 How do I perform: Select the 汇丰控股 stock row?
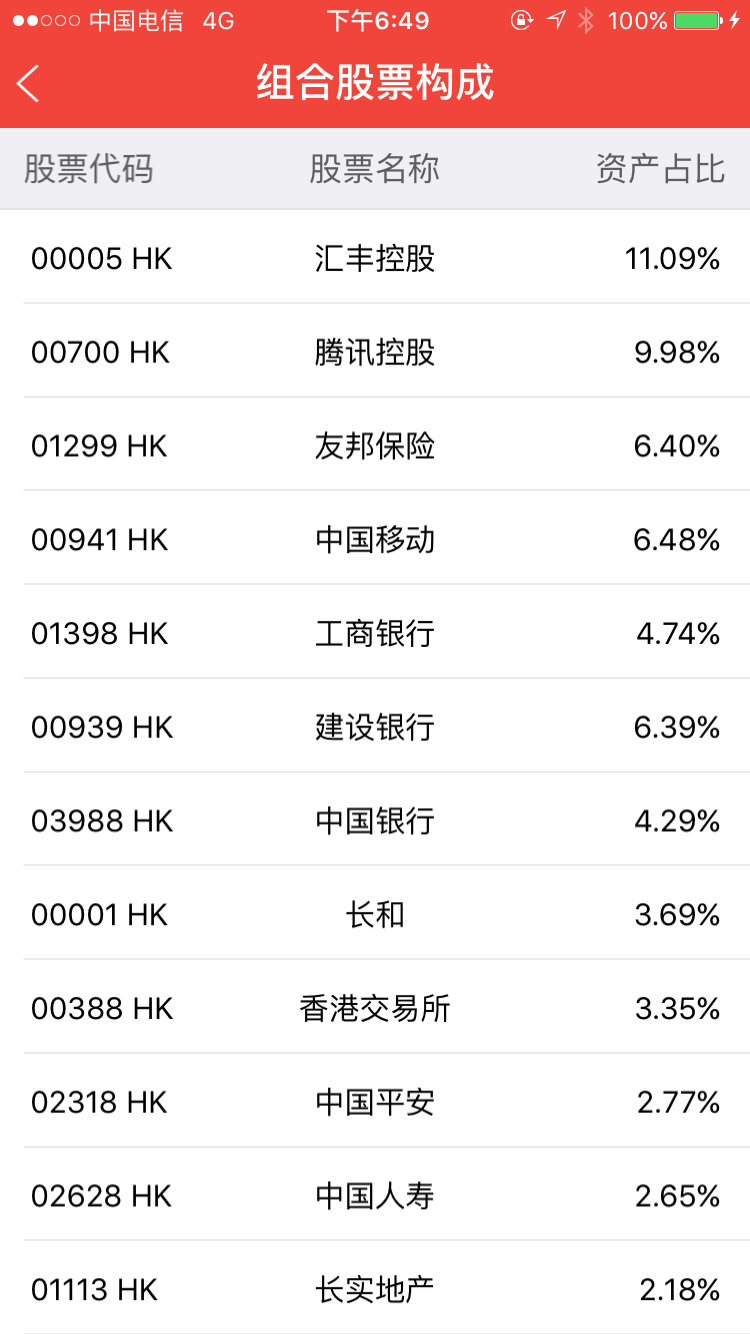click(x=375, y=258)
